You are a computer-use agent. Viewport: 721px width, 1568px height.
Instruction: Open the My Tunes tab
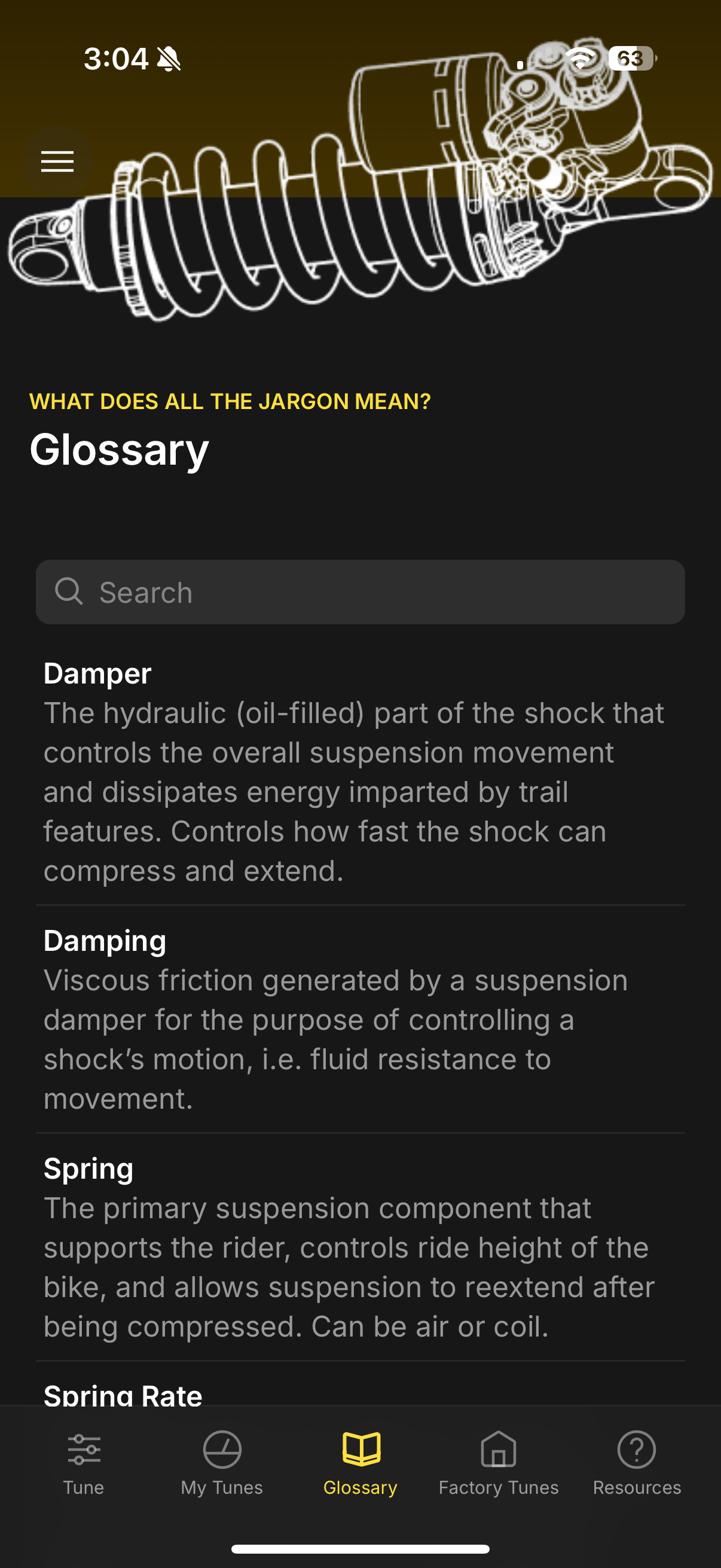(x=222, y=1462)
